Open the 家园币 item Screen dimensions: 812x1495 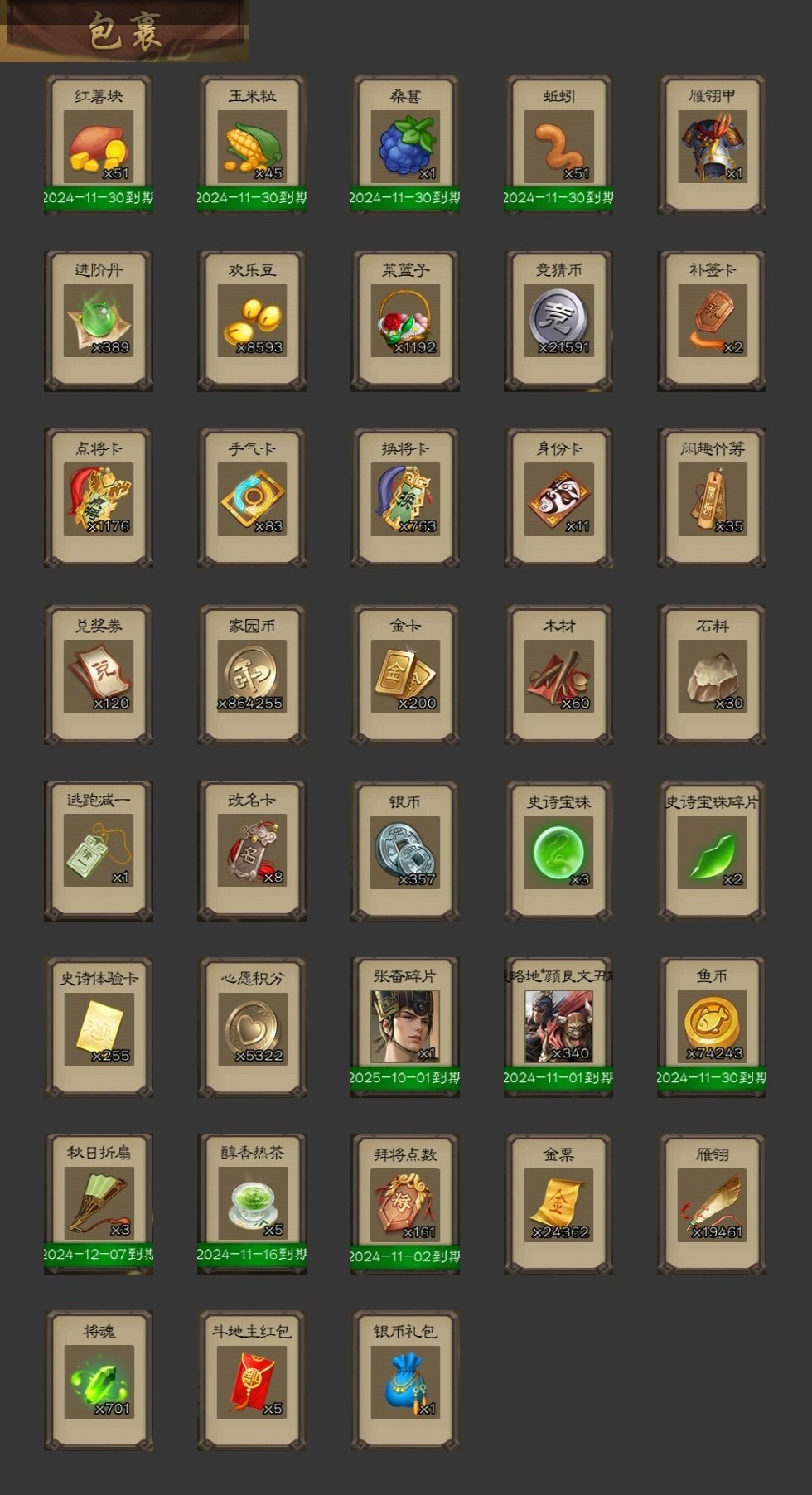coord(252,675)
